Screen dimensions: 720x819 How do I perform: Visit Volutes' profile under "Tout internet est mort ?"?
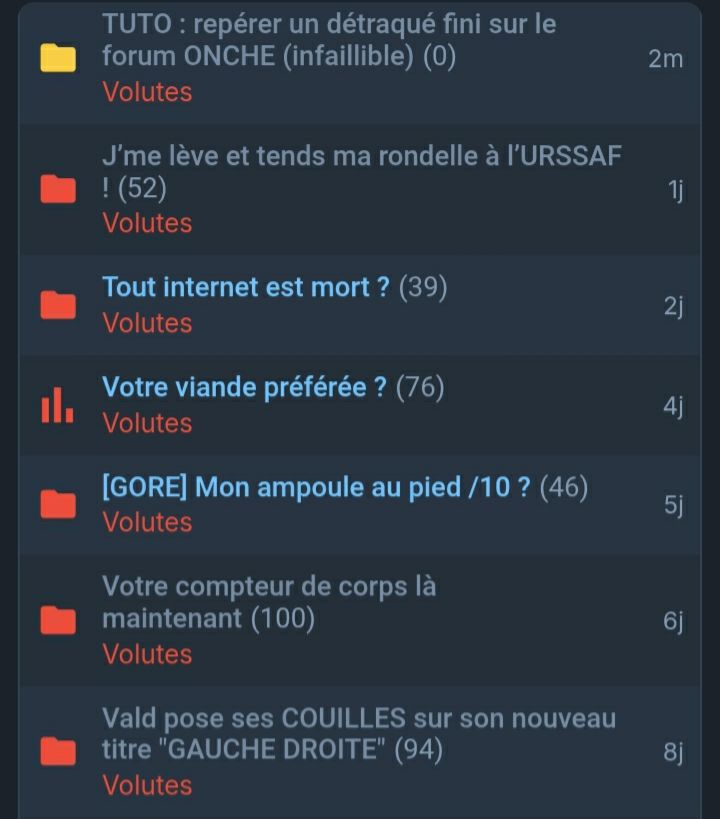coord(147,323)
